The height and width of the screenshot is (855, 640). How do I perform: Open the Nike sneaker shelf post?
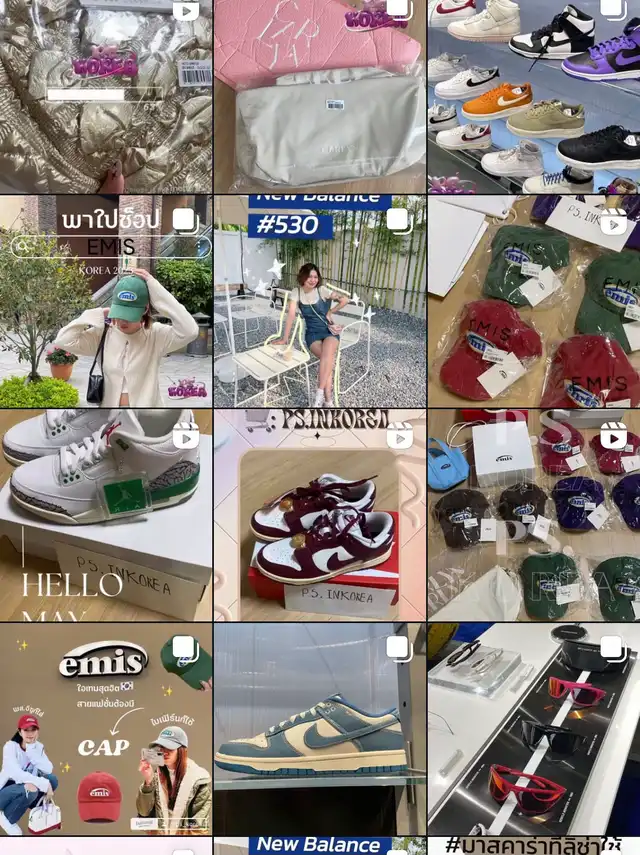pos(534,97)
